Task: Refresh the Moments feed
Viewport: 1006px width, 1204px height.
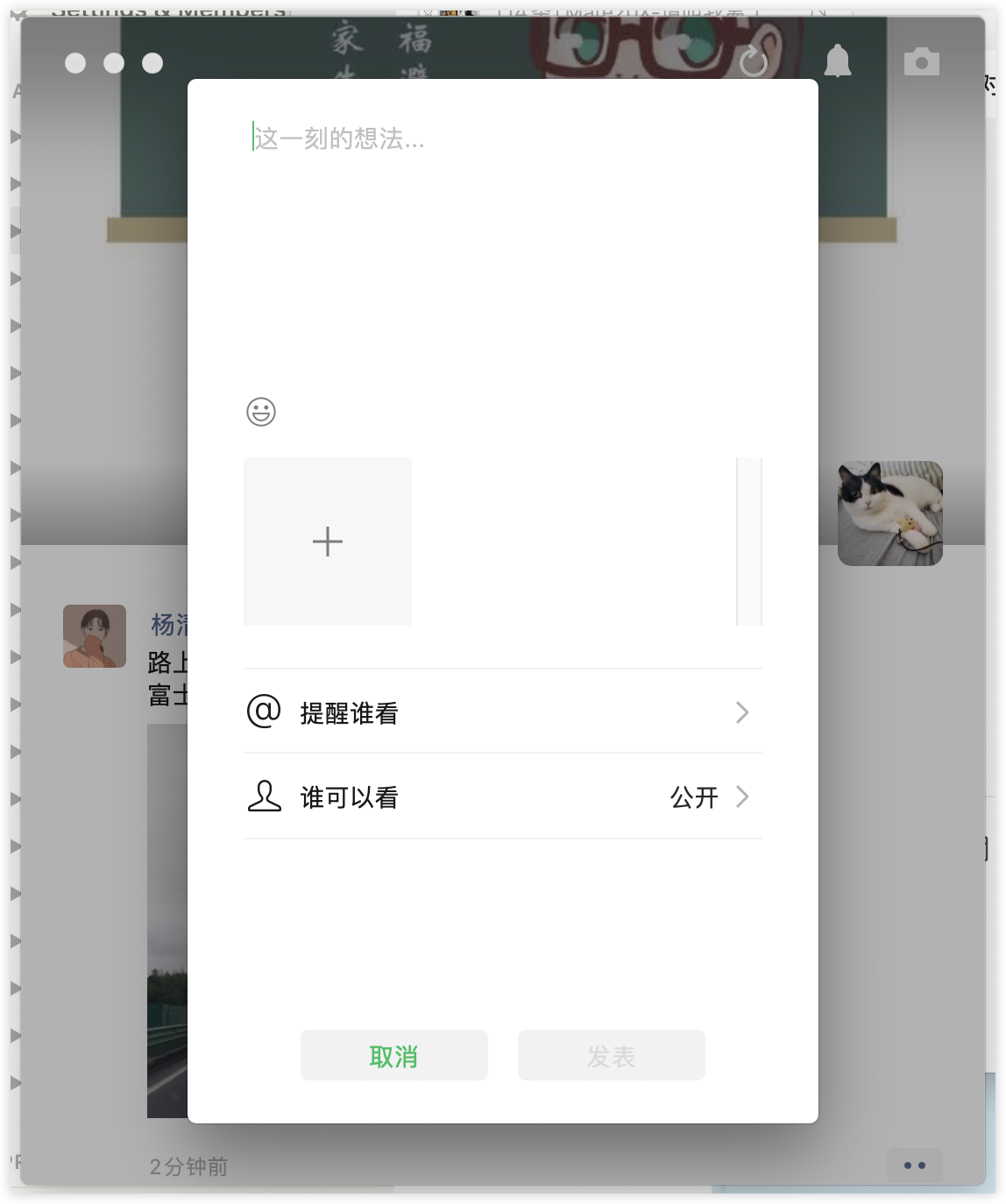Action: tap(753, 62)
